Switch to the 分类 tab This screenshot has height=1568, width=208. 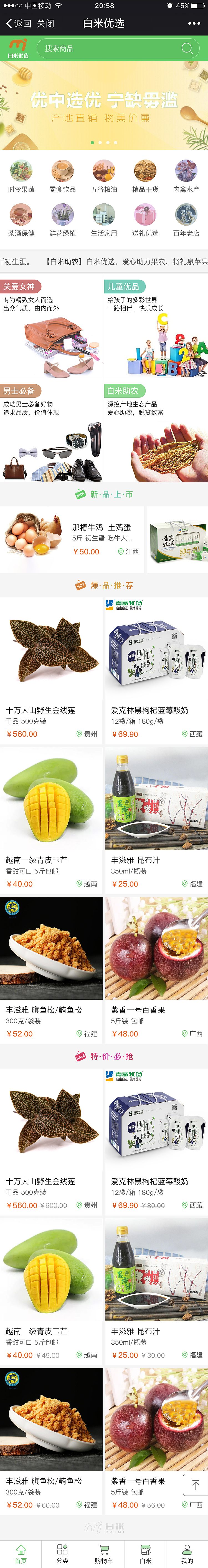click(x=62, y=1553)
